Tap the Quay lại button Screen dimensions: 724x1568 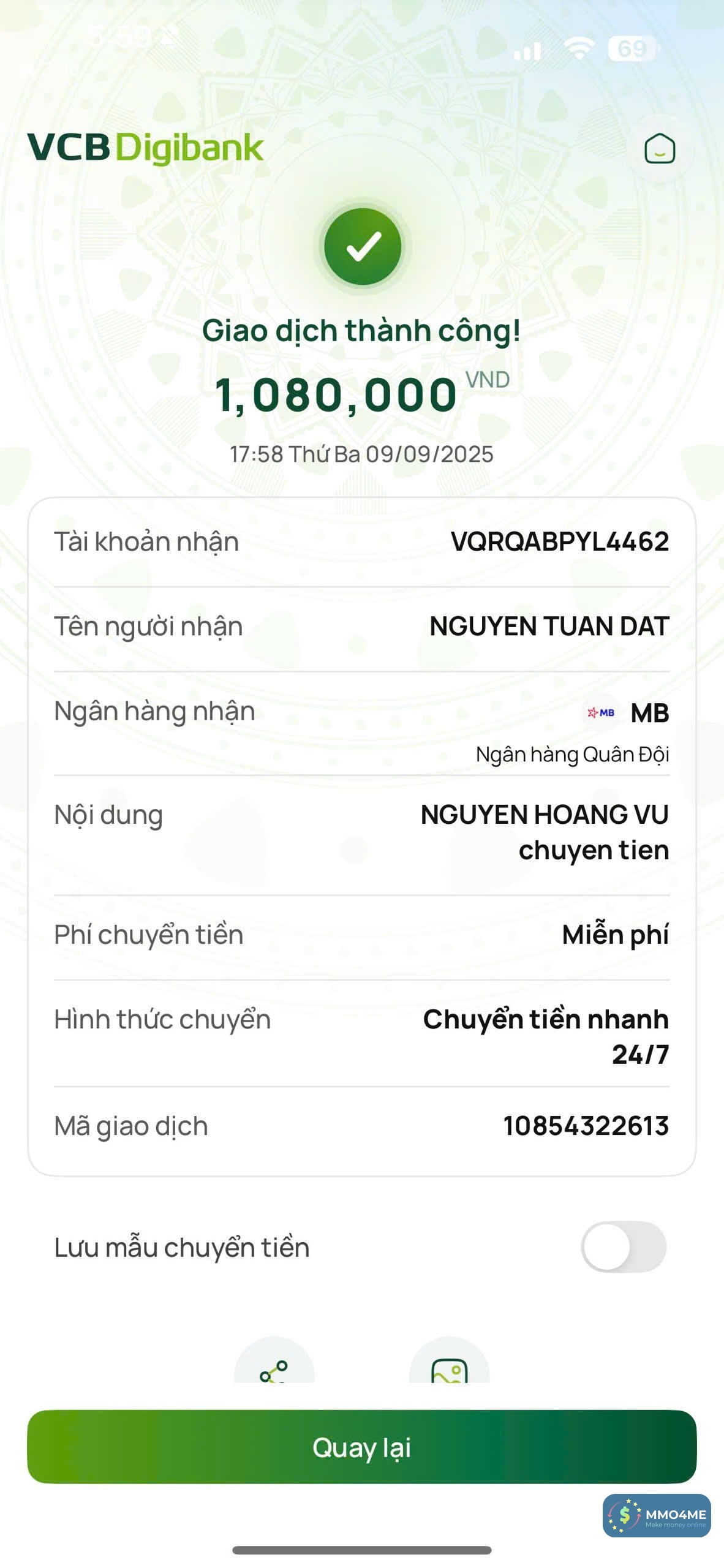point(361,1447)
